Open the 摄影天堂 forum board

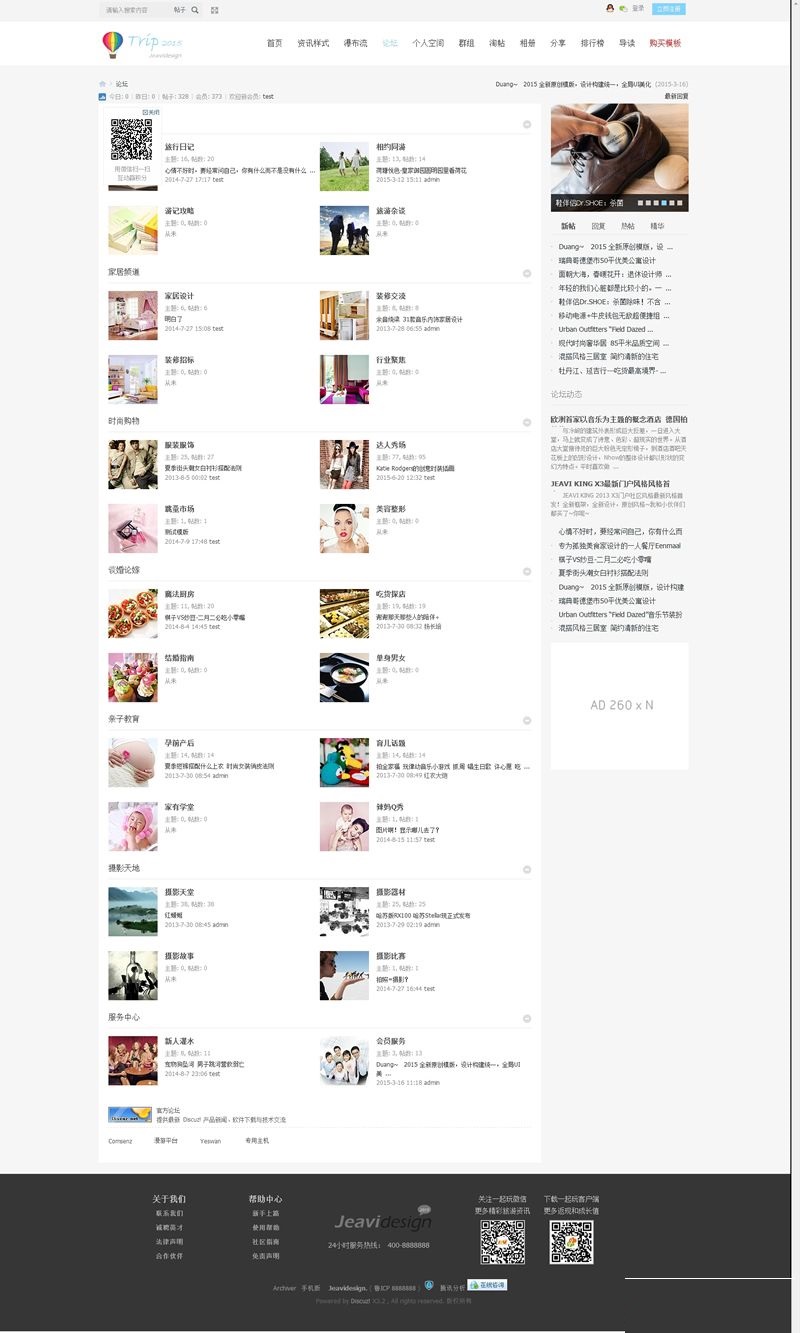point(179,892)
